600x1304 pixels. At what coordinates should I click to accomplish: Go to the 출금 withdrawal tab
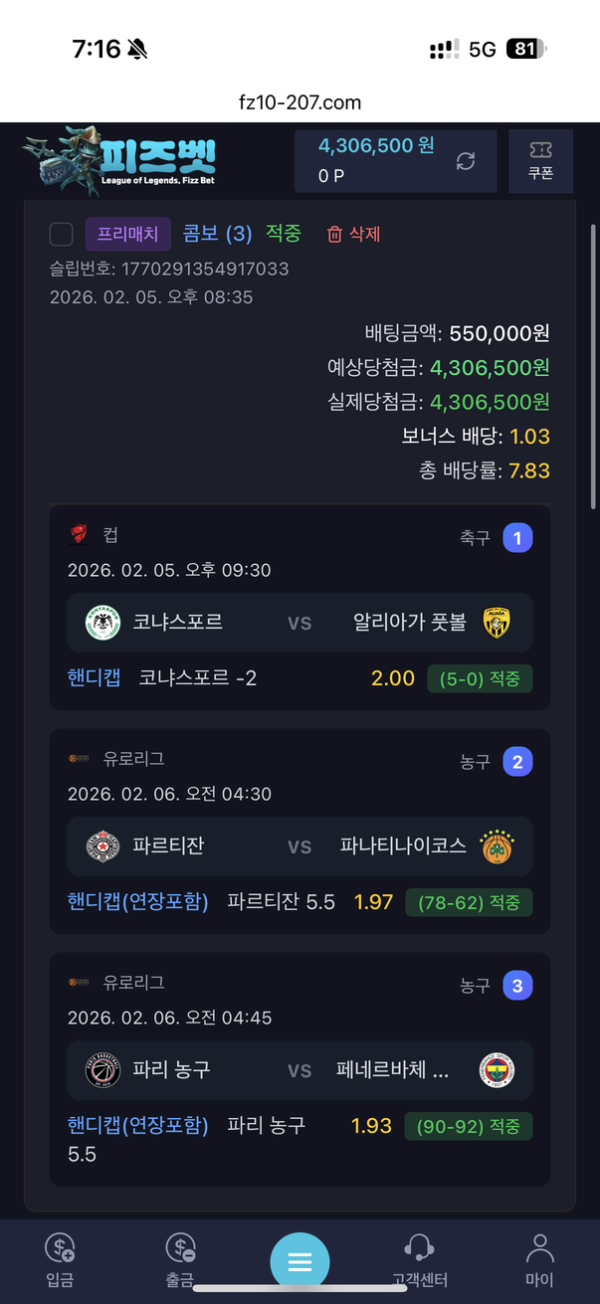tap(180, 1259)
